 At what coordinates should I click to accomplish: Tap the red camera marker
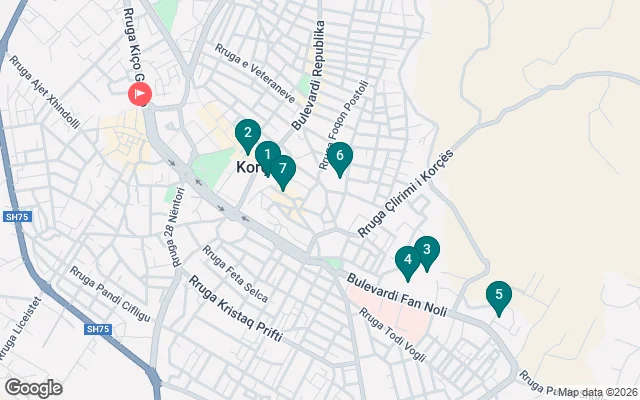click(x=139, y=95)
